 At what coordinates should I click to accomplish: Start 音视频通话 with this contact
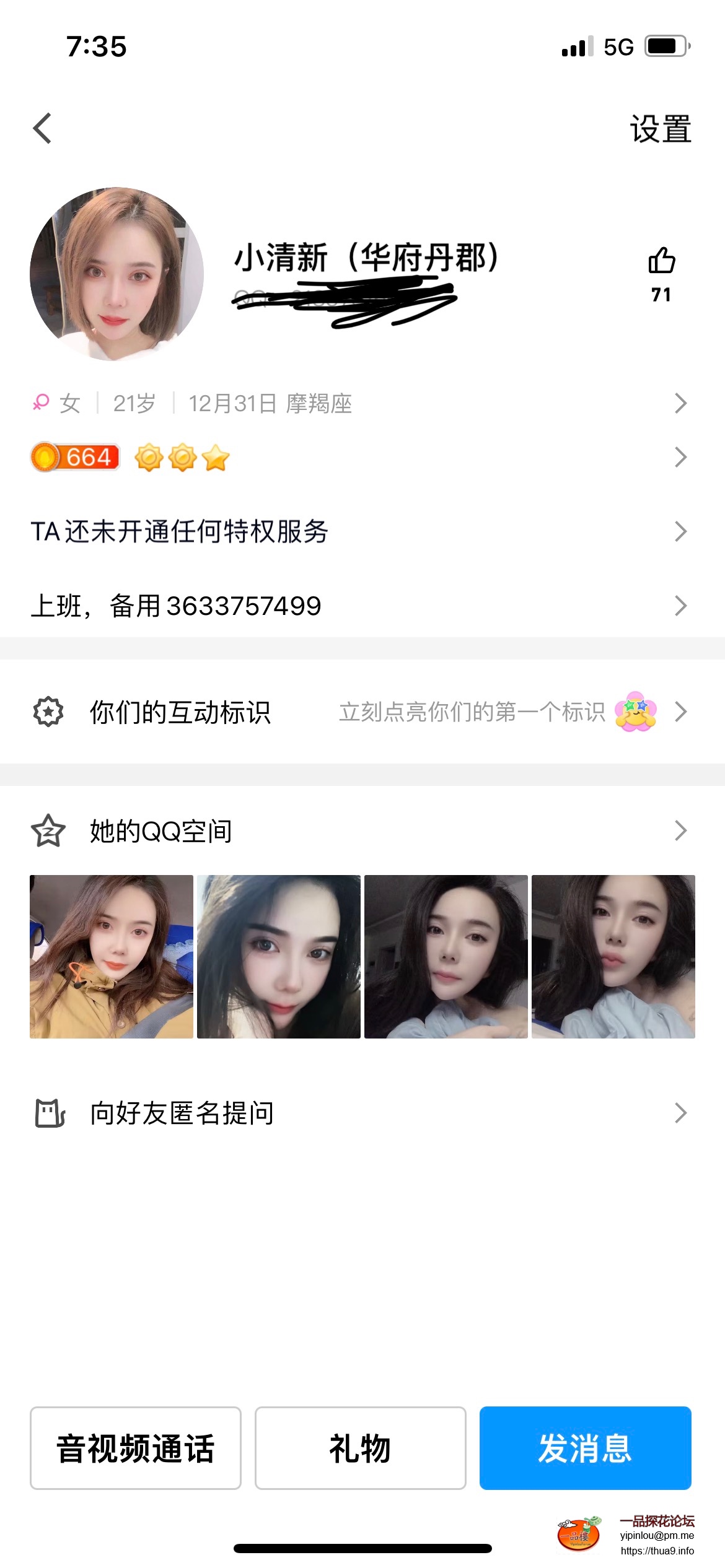pos(136,1448)
